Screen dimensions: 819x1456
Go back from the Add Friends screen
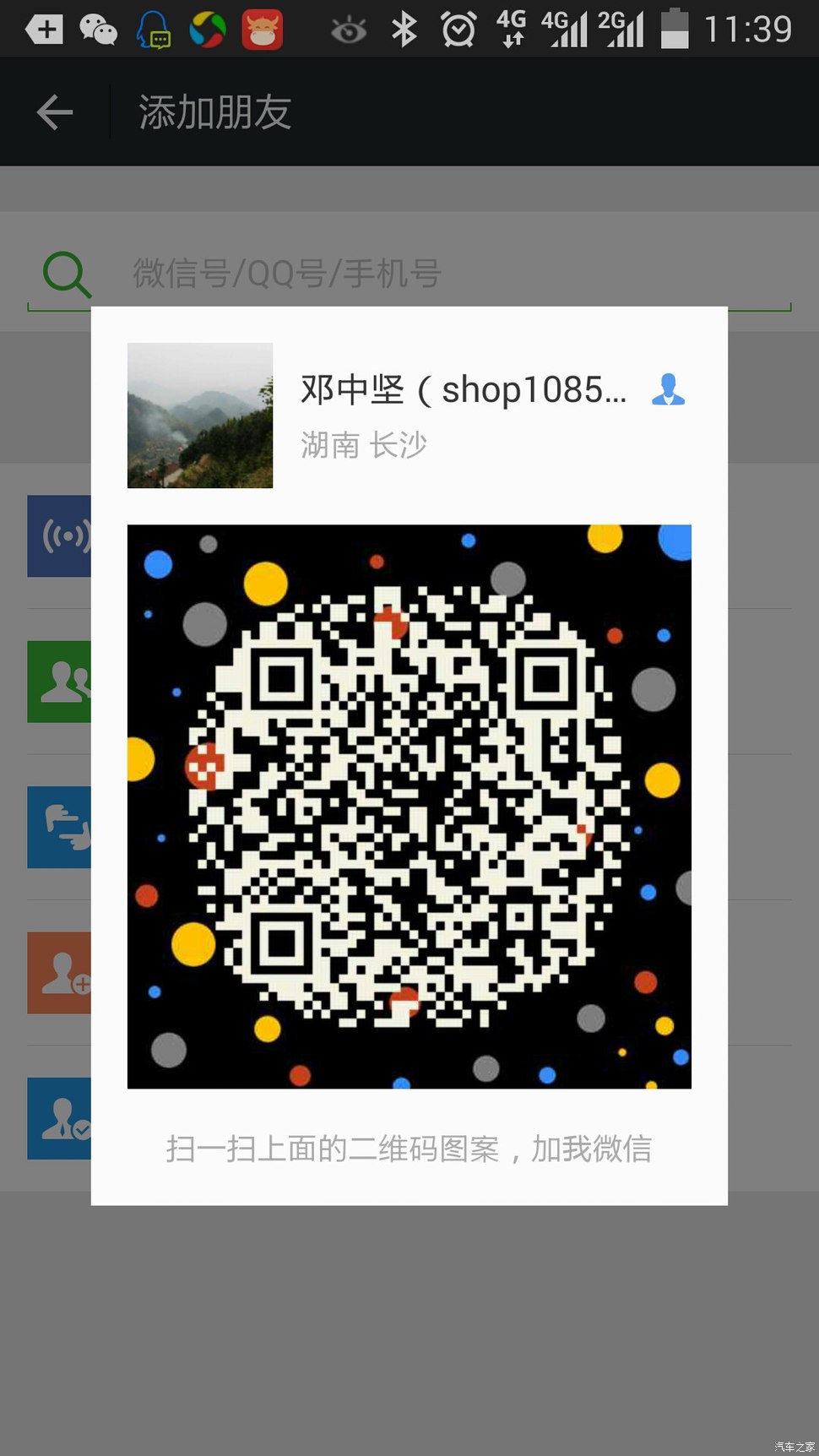pyautogui.click(x=55, y=112)
